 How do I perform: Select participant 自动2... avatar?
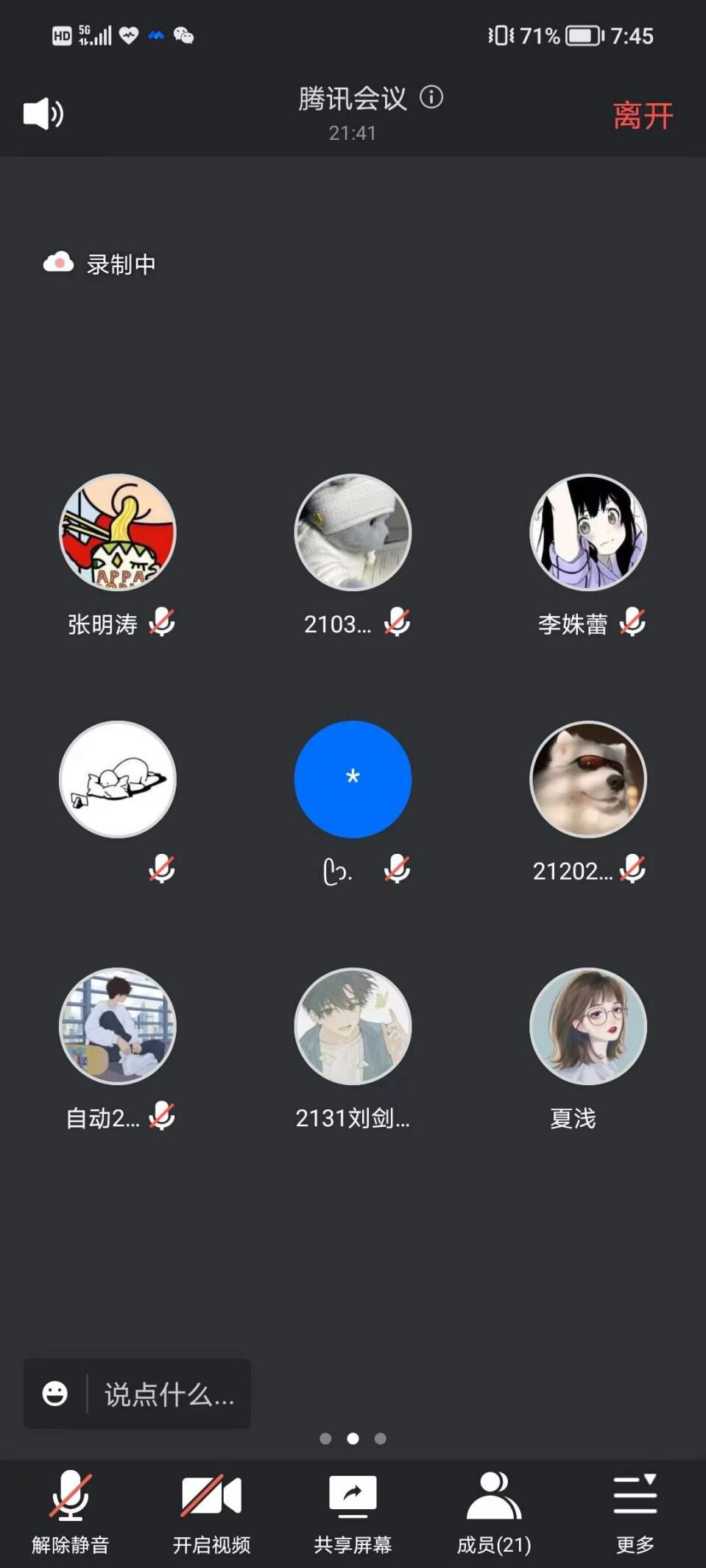tap(118, 1026)
